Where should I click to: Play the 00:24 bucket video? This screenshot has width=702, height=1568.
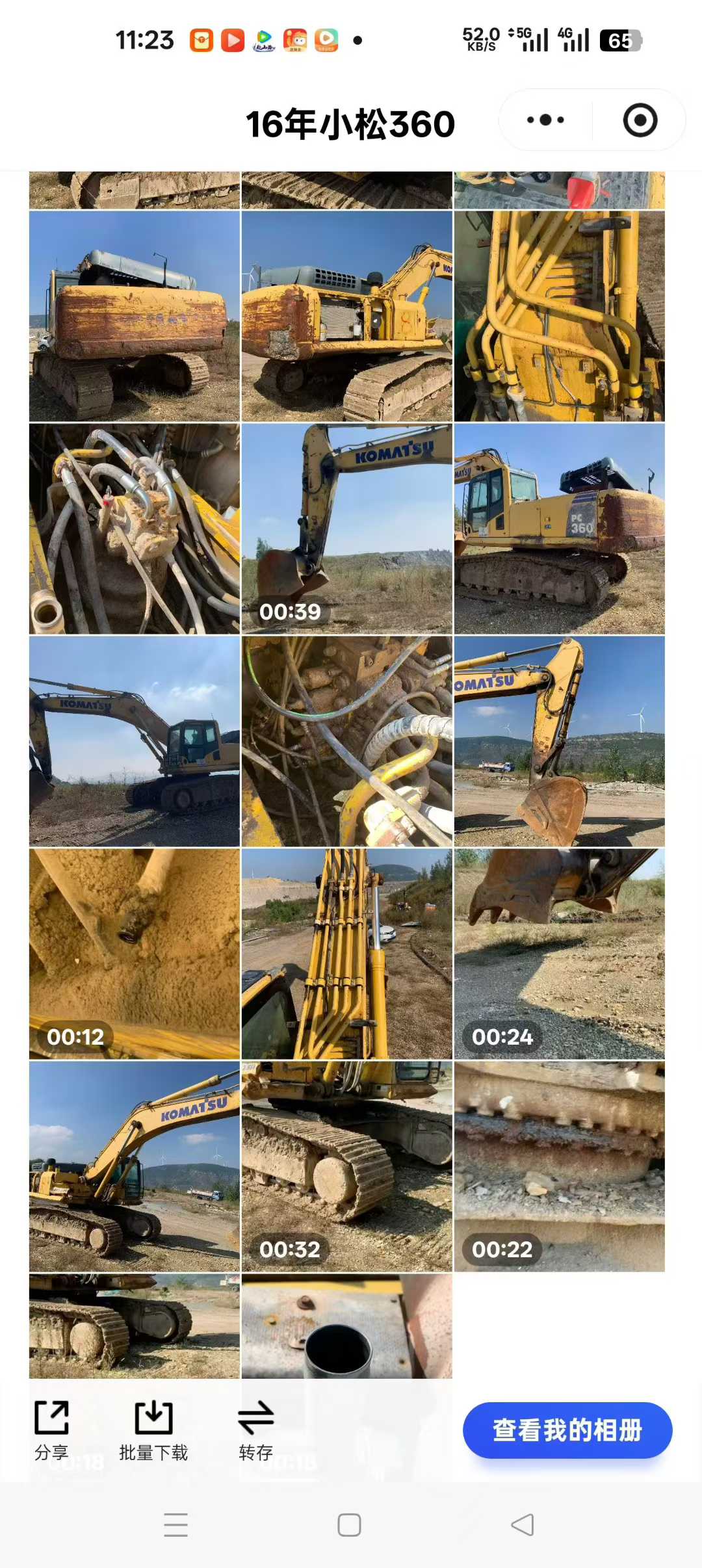point(559,954)
